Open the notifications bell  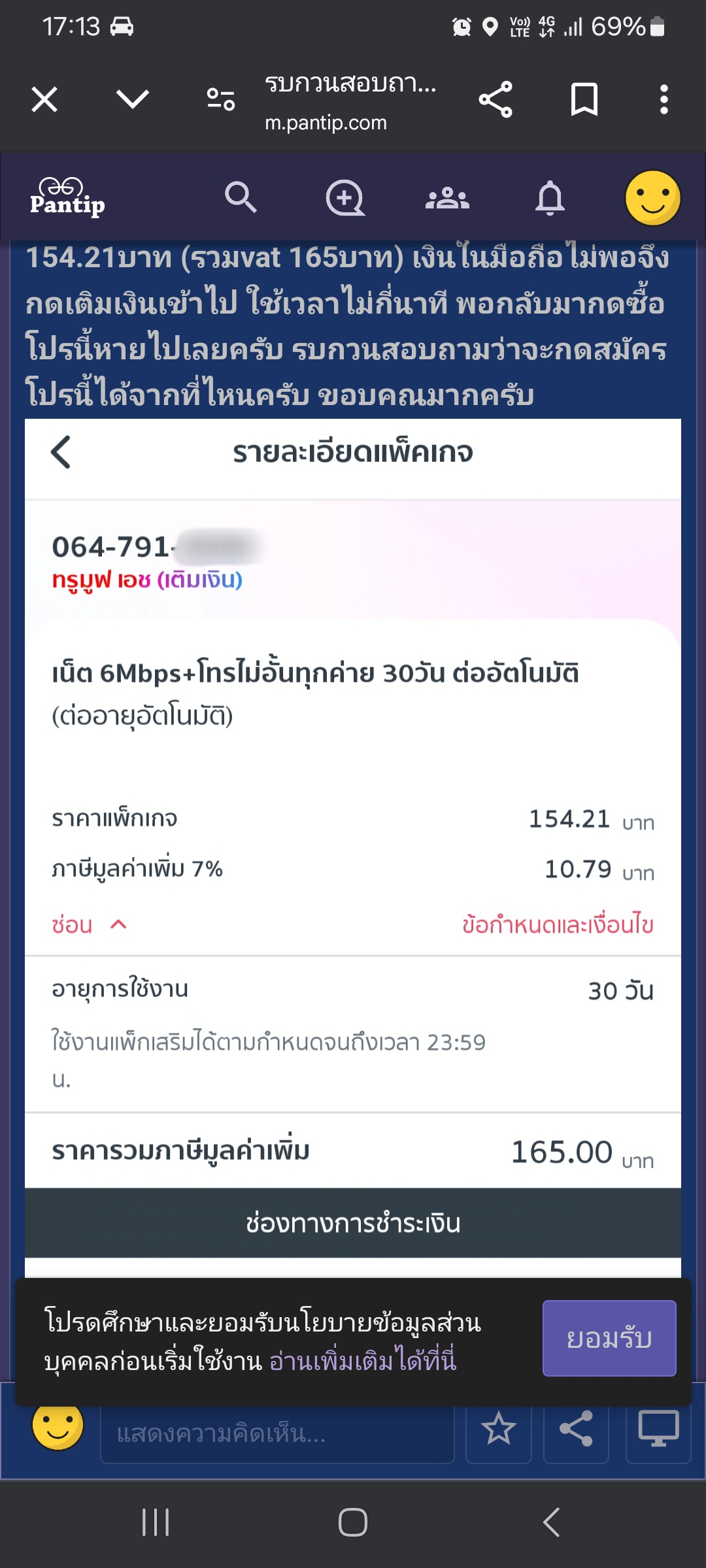tap(550, 197)
